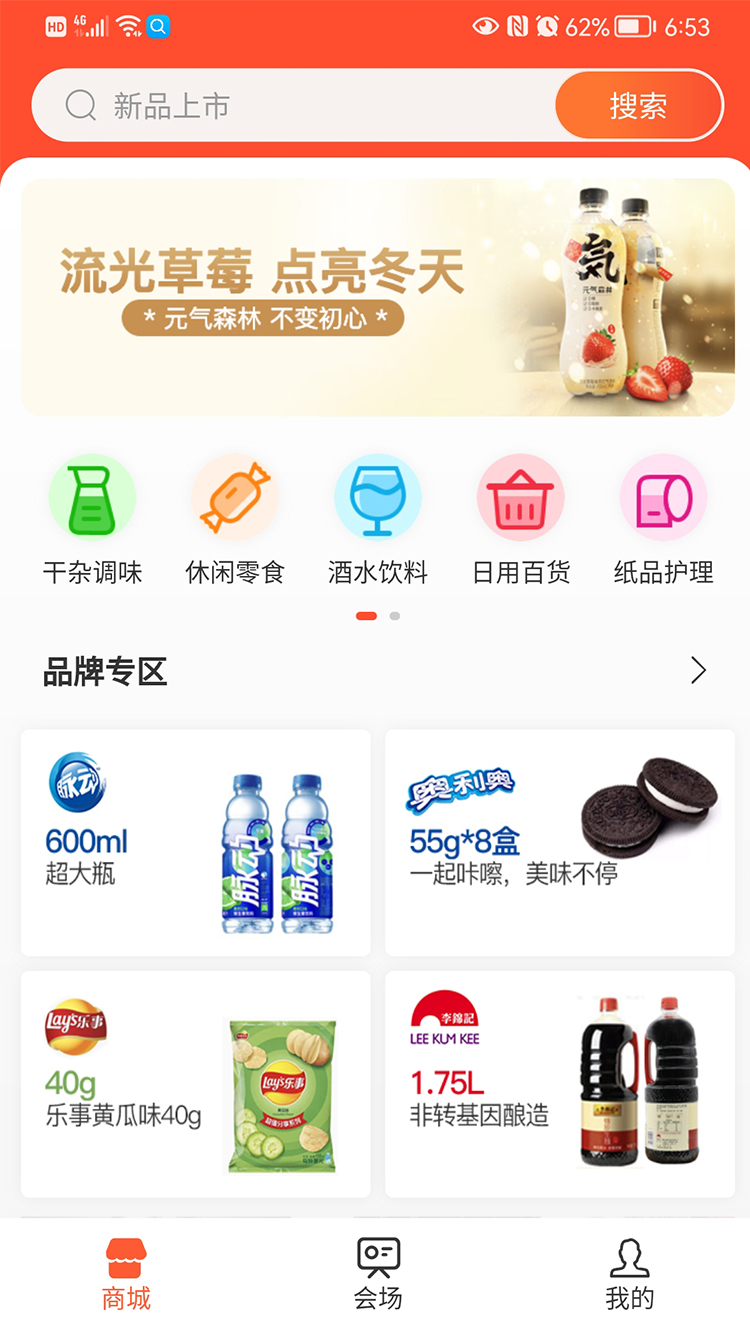Open the 奥利奥 55g*8盒 brand card

[x=560, y=843]
